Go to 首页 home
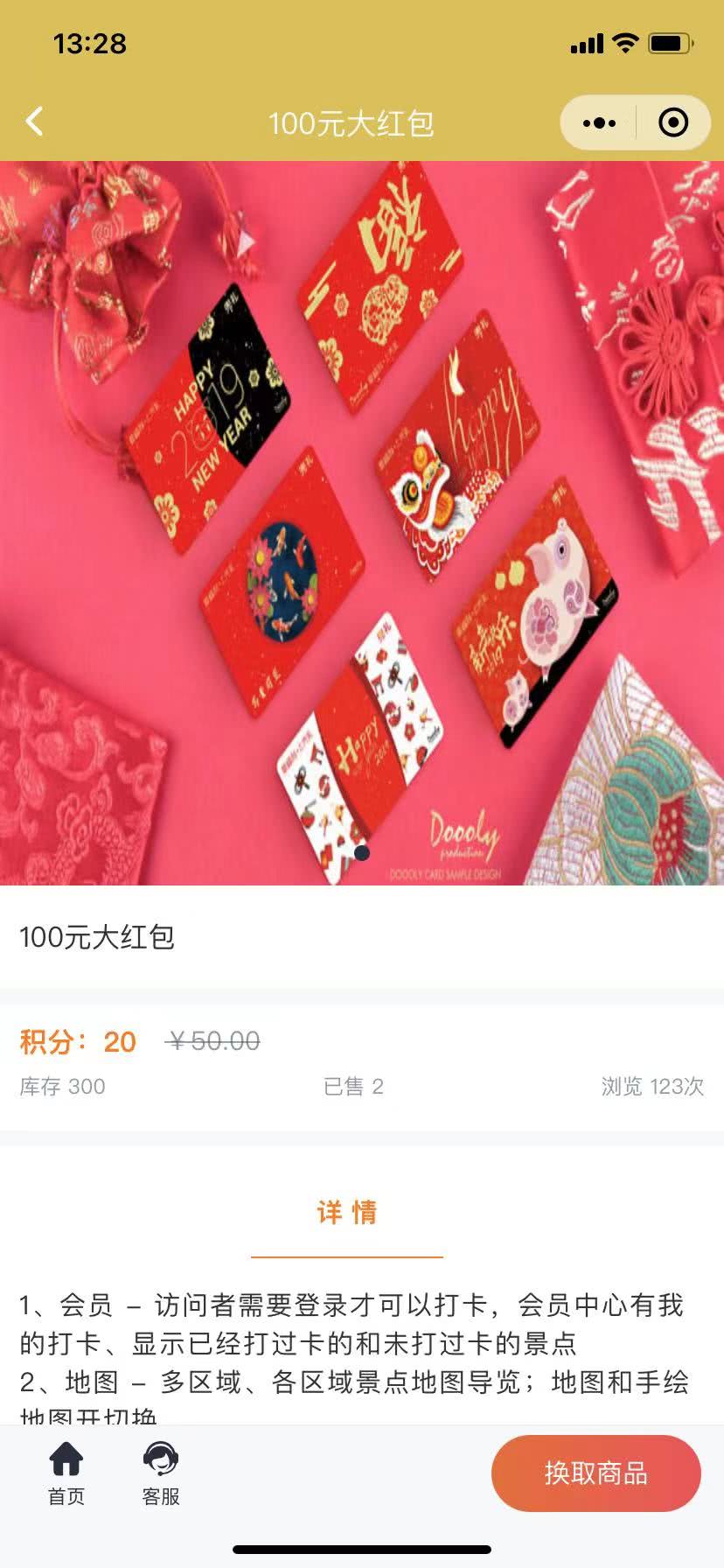This screenshot has width=724, height=1568. point(66,1473)
